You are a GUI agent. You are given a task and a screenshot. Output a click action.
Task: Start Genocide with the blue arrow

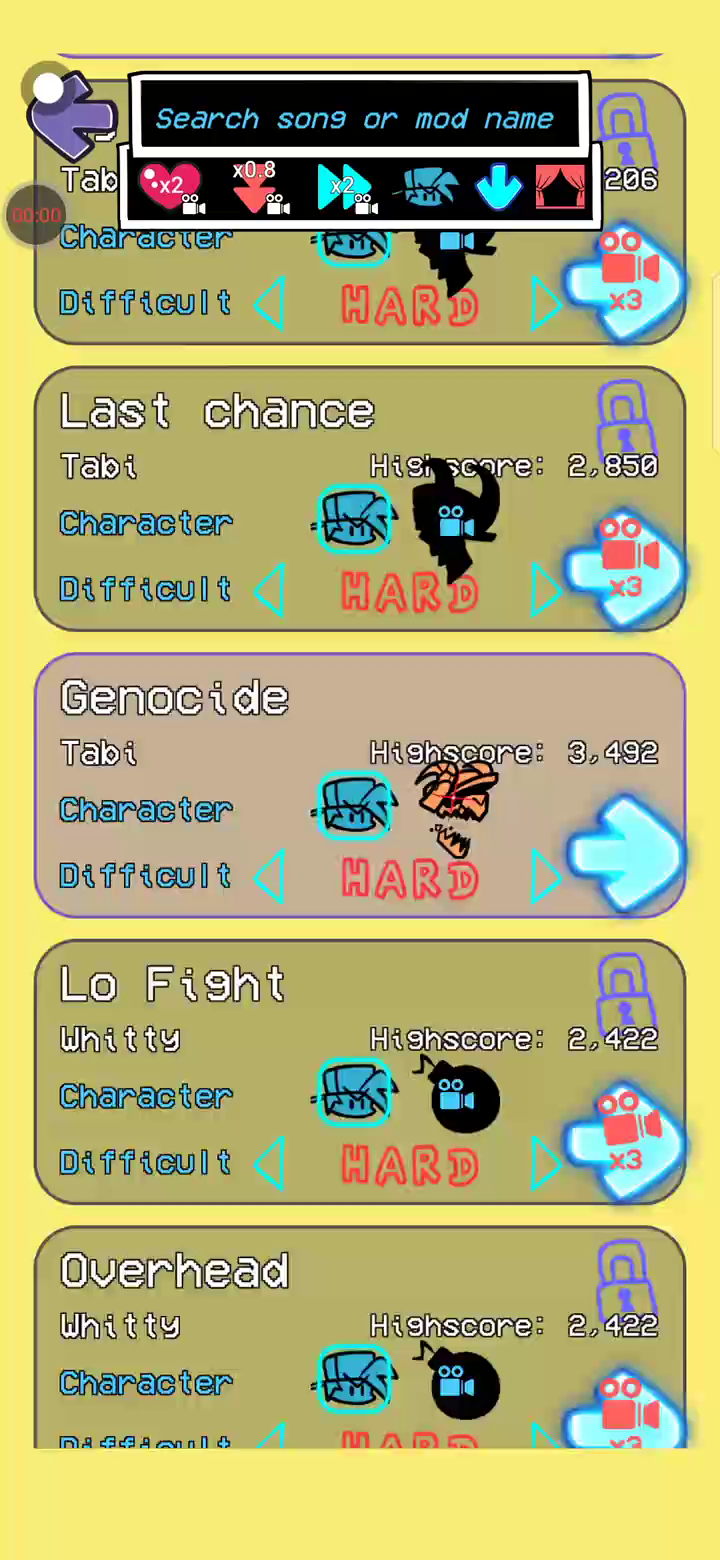coord(624,853)
